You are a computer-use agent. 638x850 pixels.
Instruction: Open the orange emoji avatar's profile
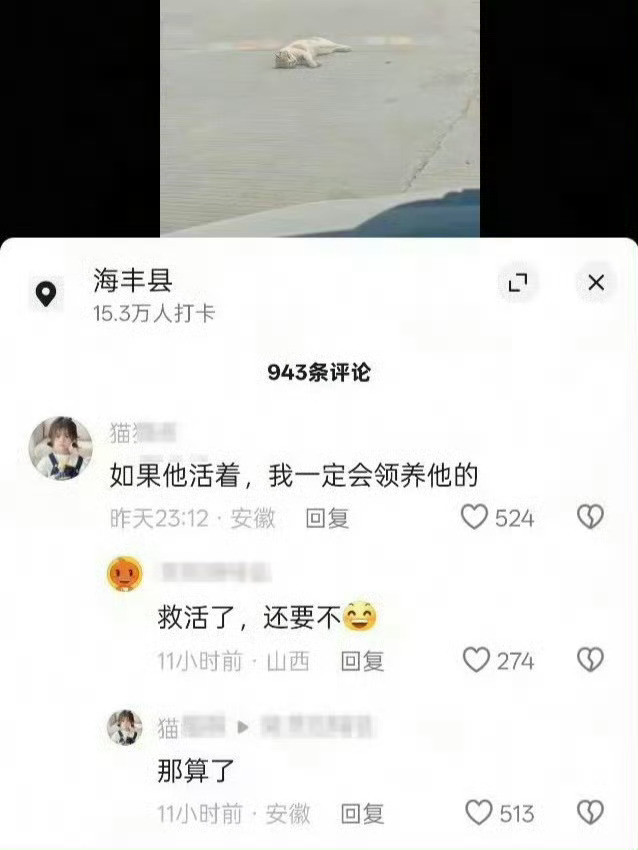(125, 574)
